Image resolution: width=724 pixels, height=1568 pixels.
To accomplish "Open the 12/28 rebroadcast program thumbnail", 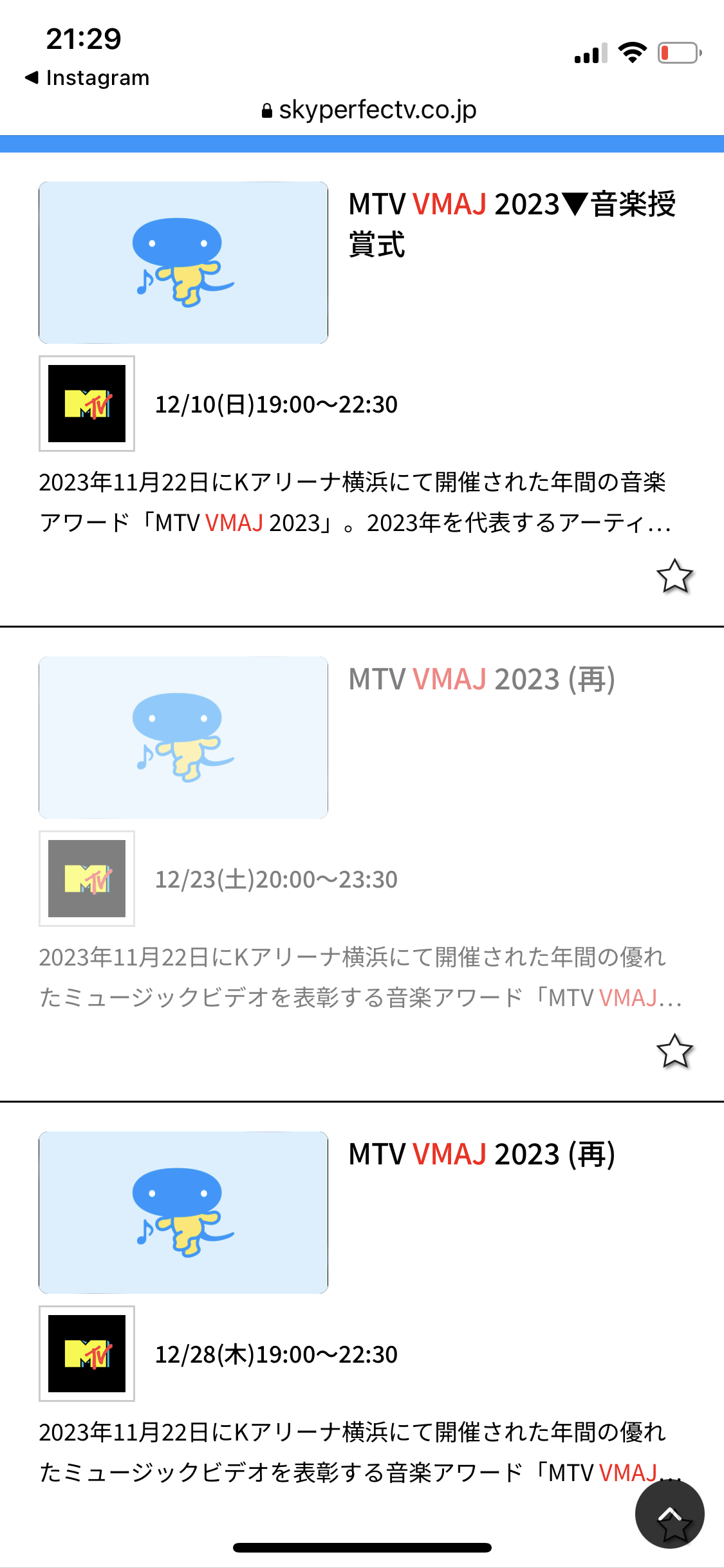I will pos(183,1213).
